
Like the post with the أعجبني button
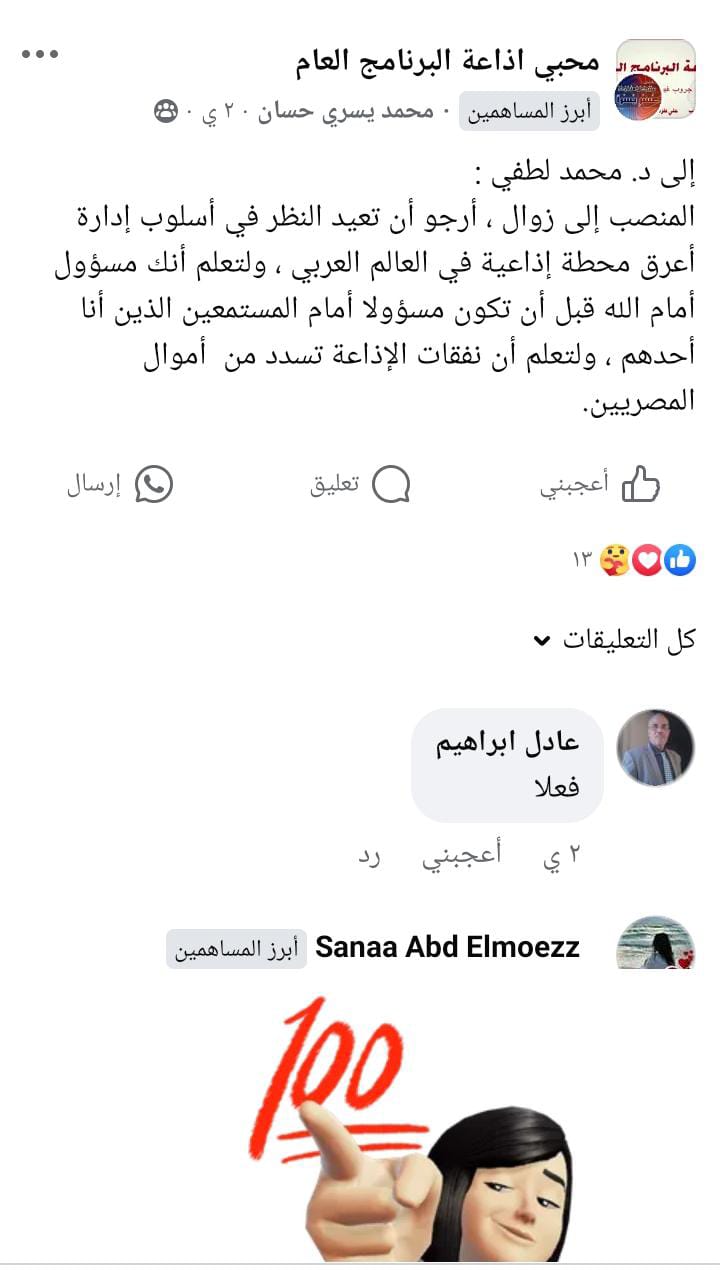click(x=601, y=486)
